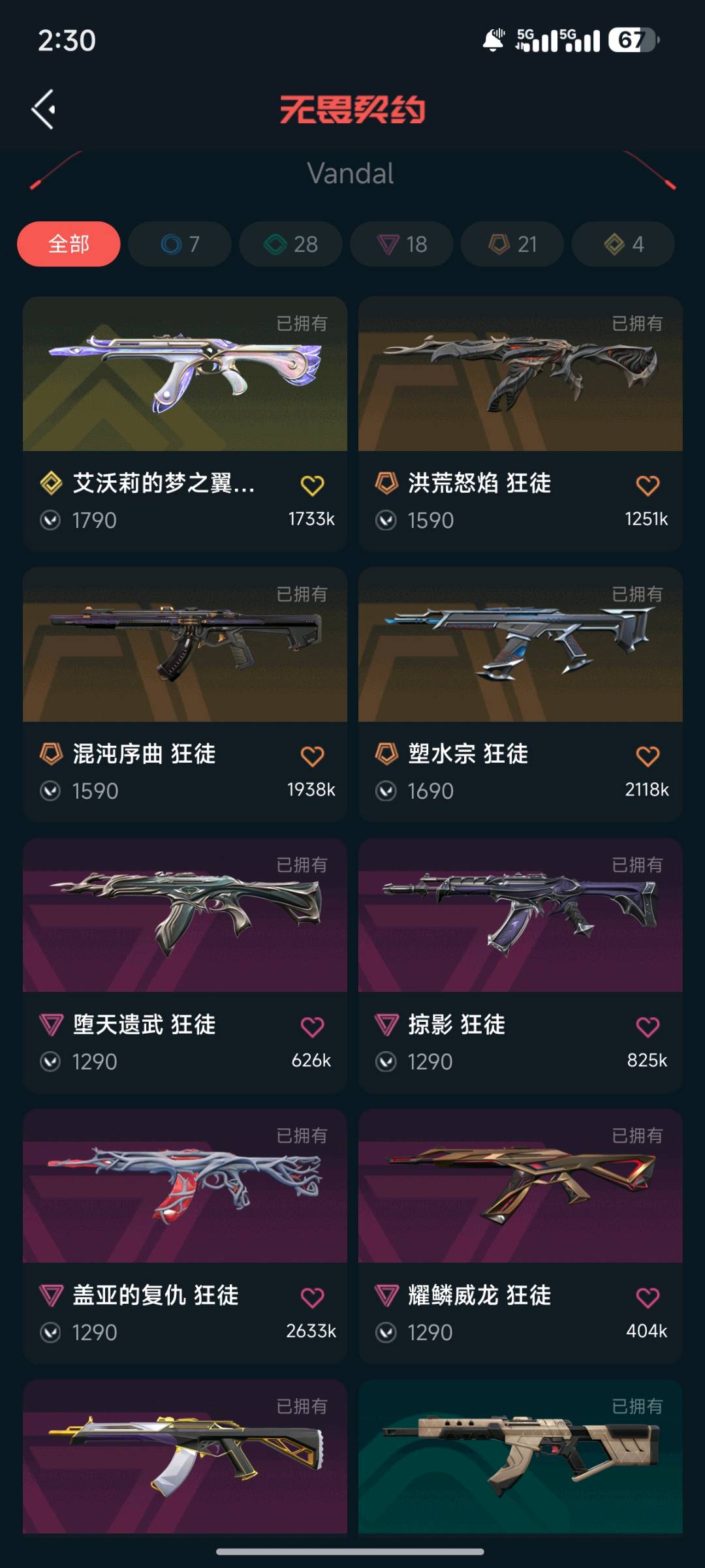Like the 洪荒怒焰 狂徒 skin

pyautogui.click(x=648, y=485)
